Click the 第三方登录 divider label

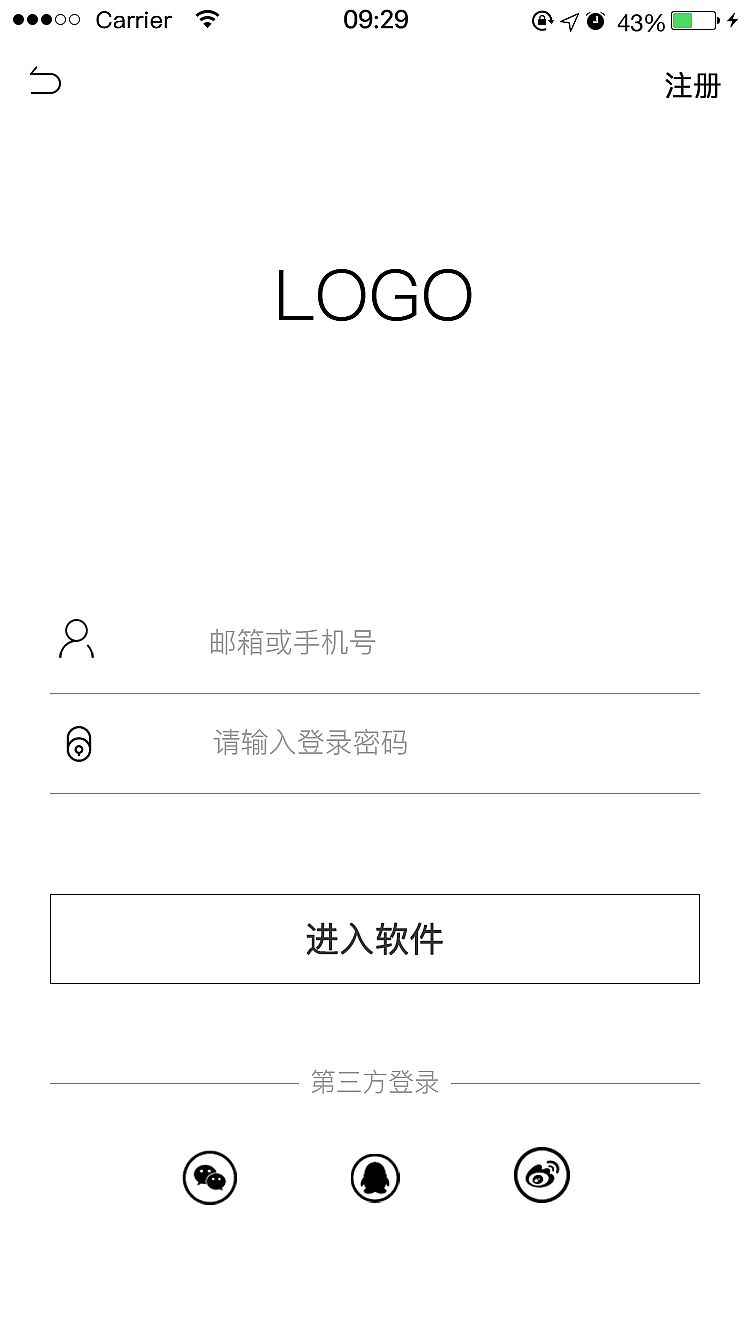pos(375,1082)
